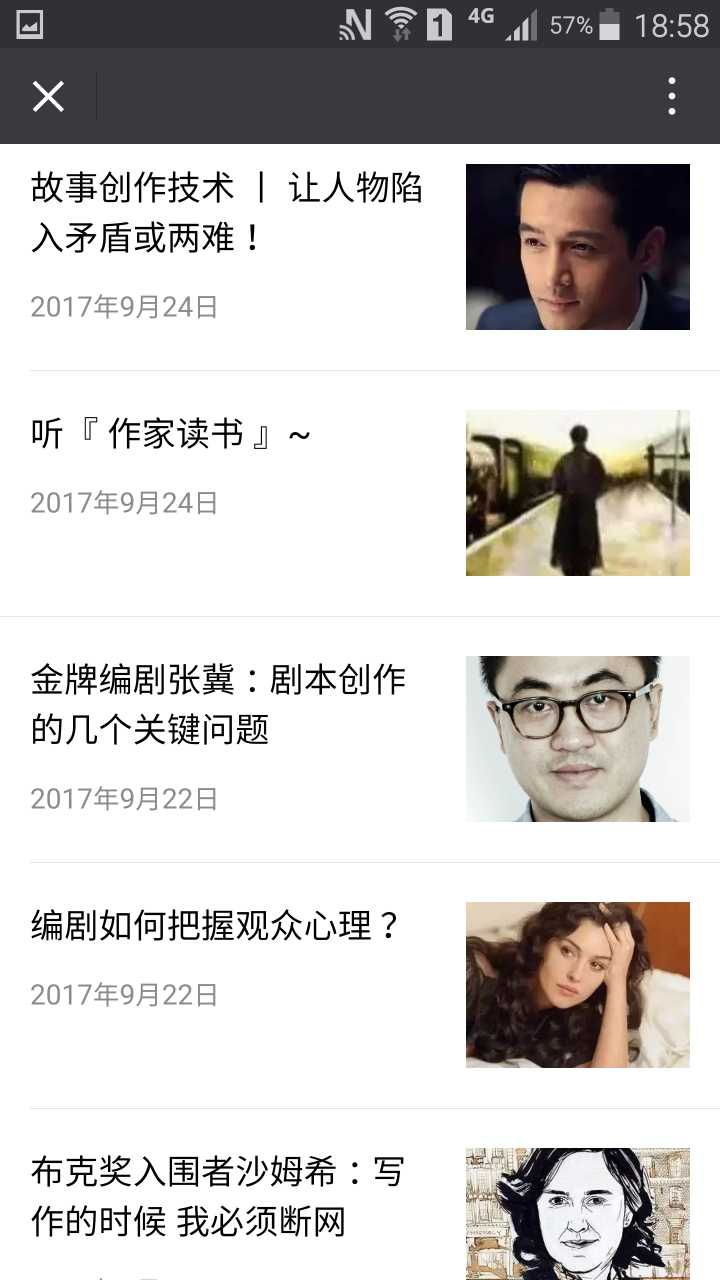Close this article list page
This screenshot has width=720, height=1280.
coord(48,97)
